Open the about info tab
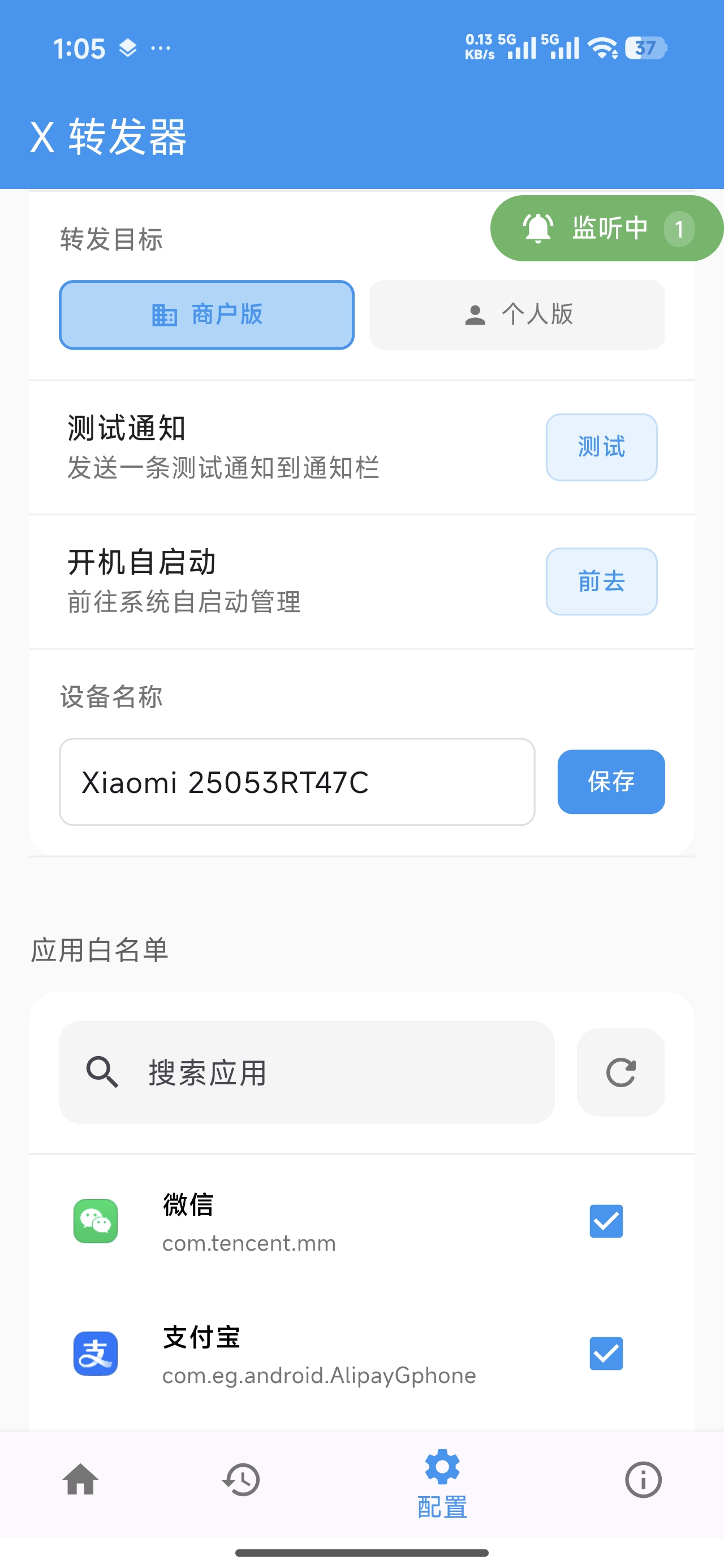The image size is (724, 1568). (643, 1480)
